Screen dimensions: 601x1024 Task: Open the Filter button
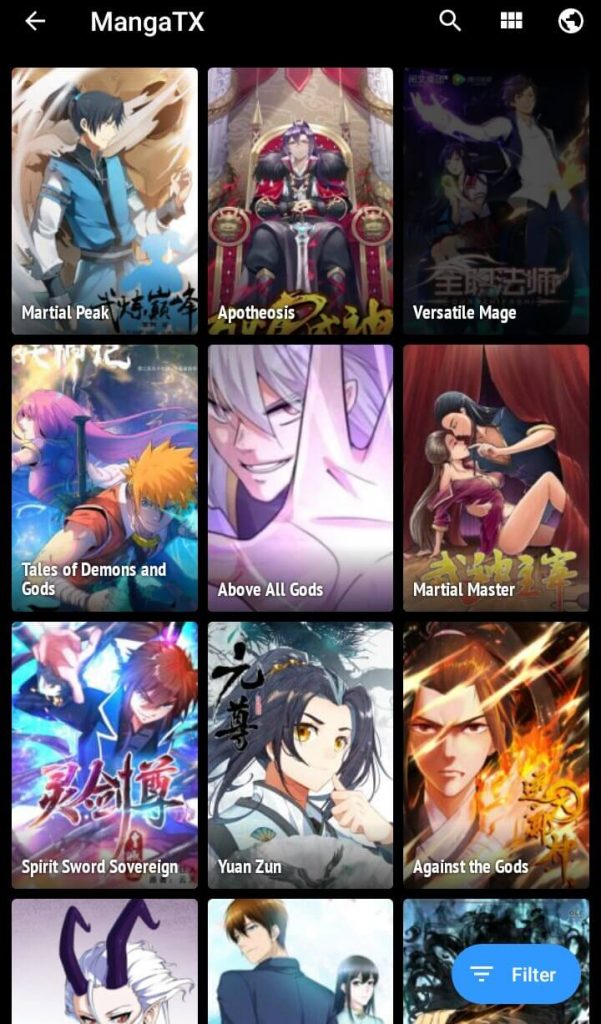point(516,974)
